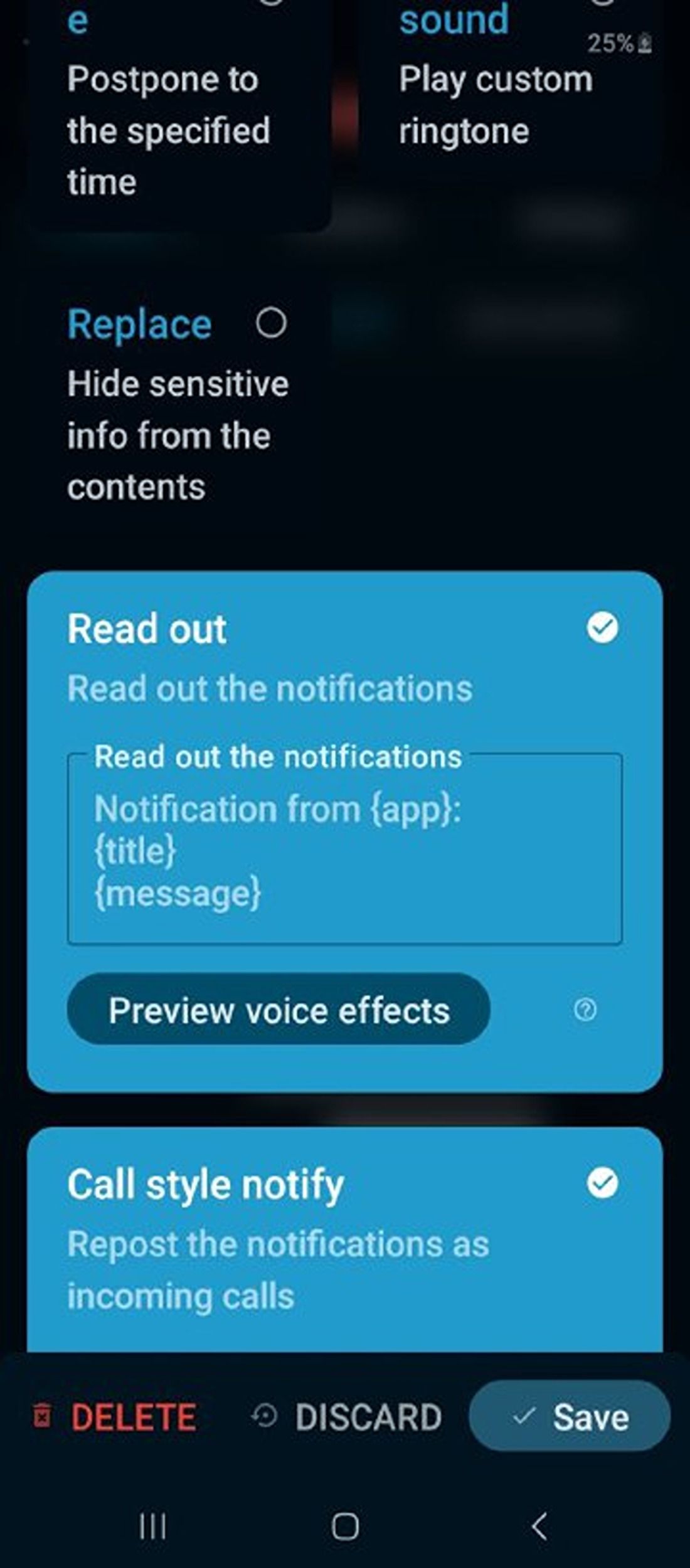The image size is (690, 1568).
Task: Open recent apps from the navigation bar
Action: [152, 1526]
